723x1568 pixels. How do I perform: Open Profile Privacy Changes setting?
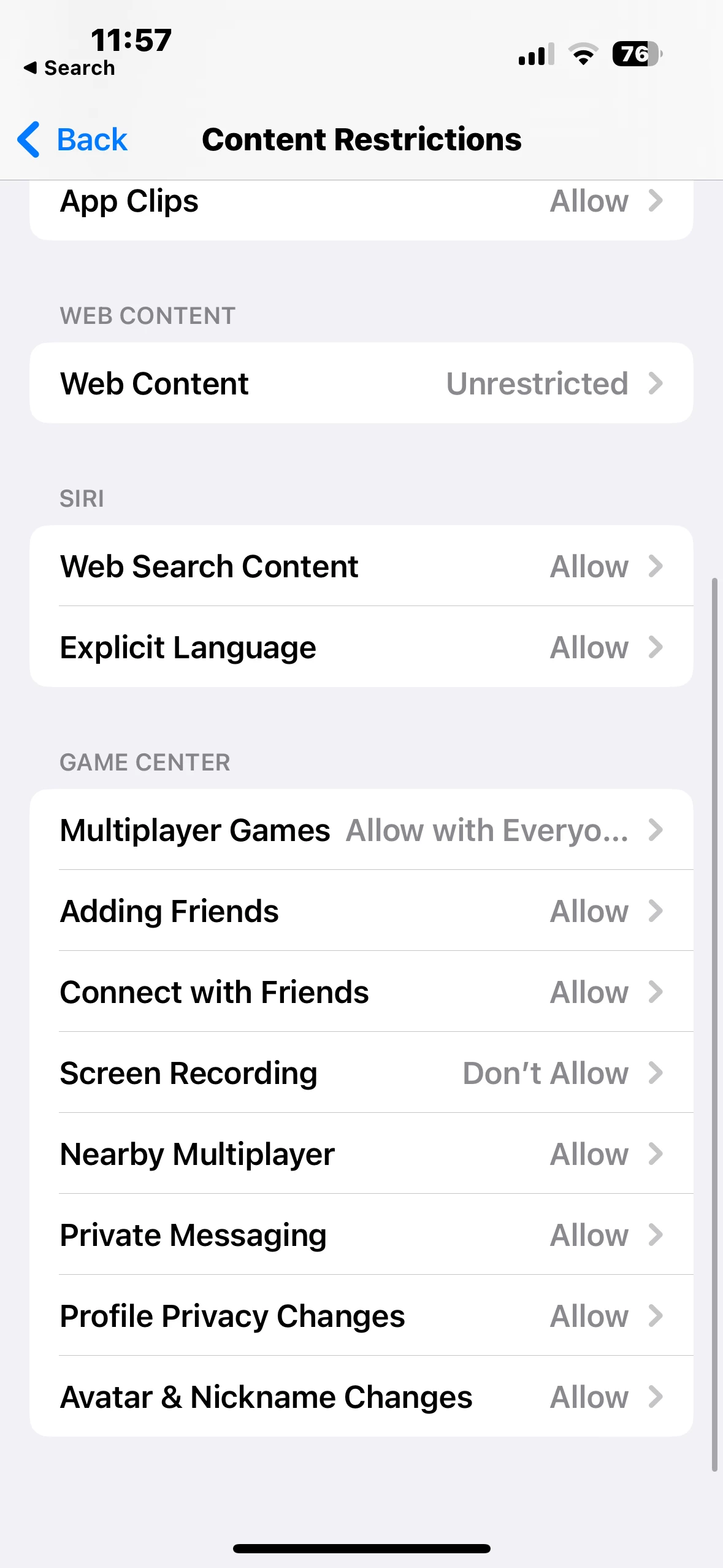click(361, 1316)
